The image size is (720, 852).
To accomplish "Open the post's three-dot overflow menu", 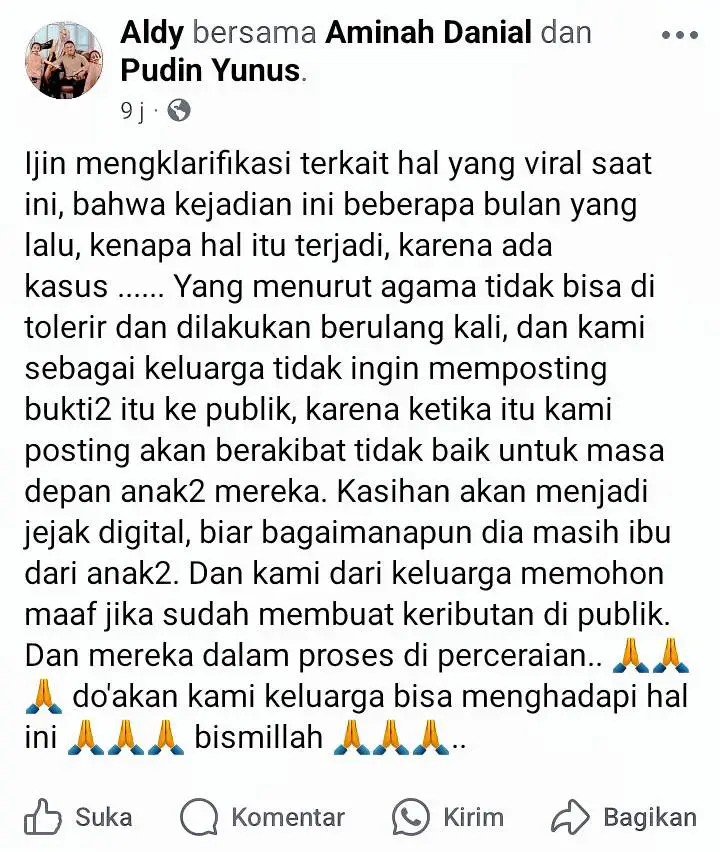I will click(x=680, y=35).
